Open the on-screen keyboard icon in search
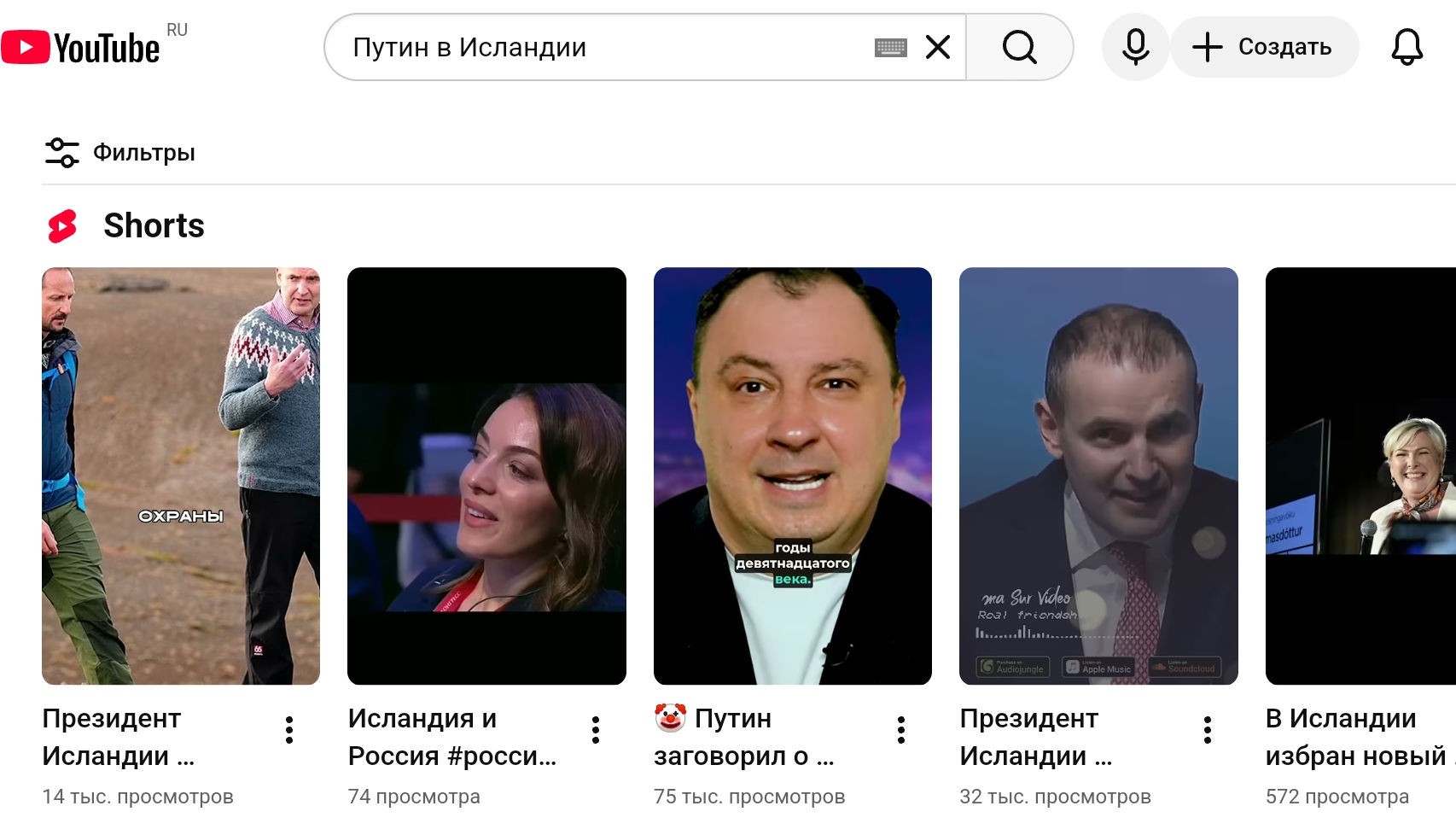This screenshot has width=1456, height=835. pos(890,47)
